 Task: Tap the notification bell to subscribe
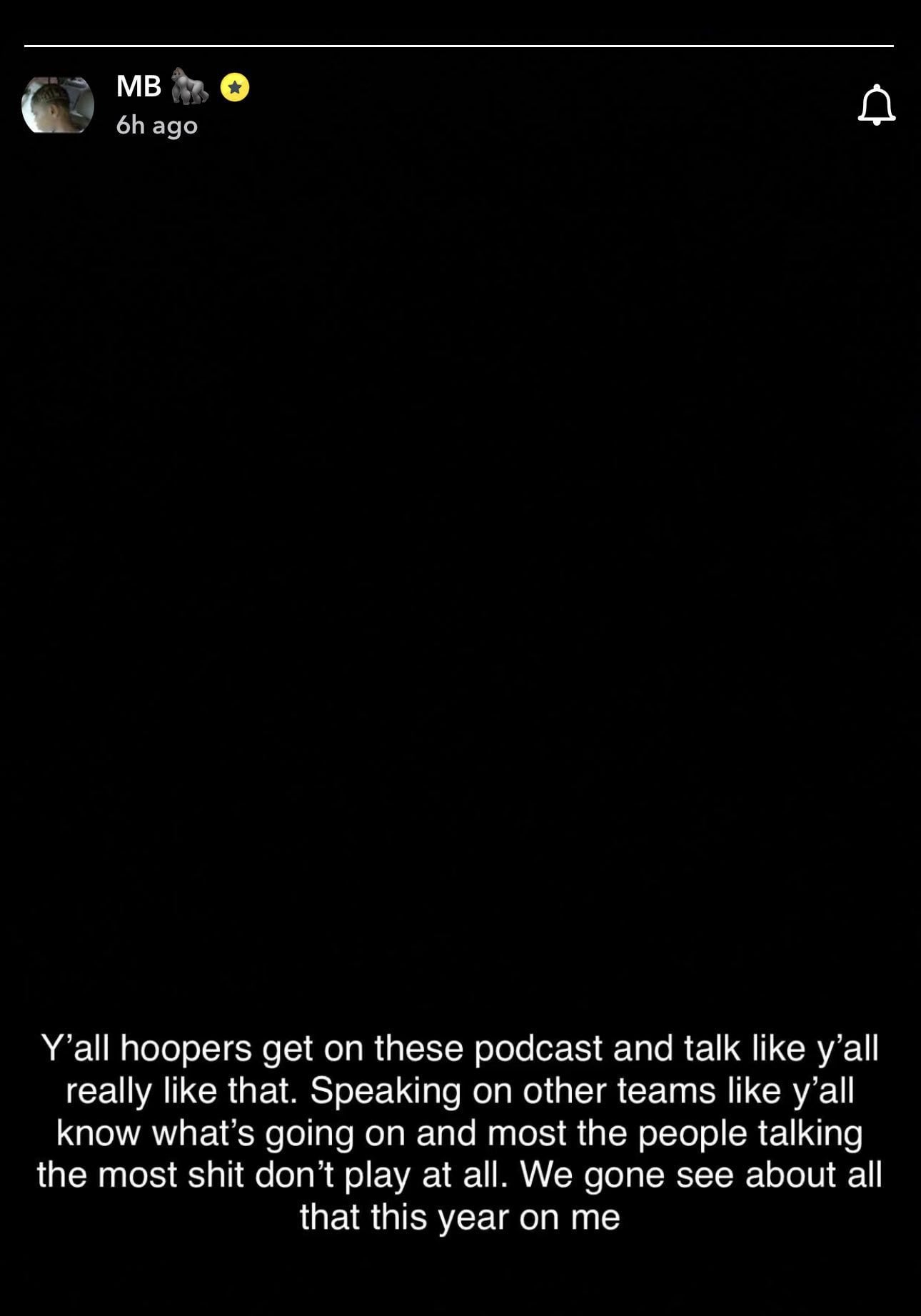point(876,105)
